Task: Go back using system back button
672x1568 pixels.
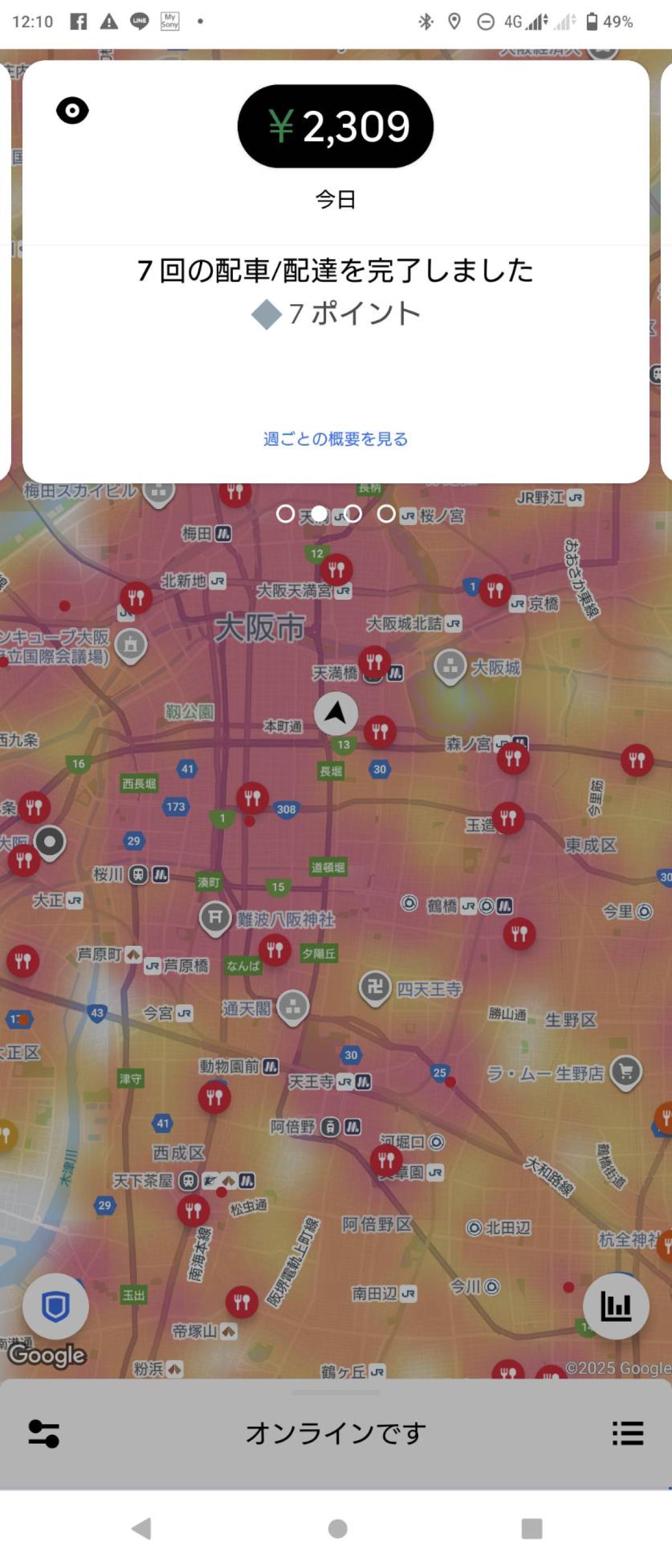Action: [141, 1528]
